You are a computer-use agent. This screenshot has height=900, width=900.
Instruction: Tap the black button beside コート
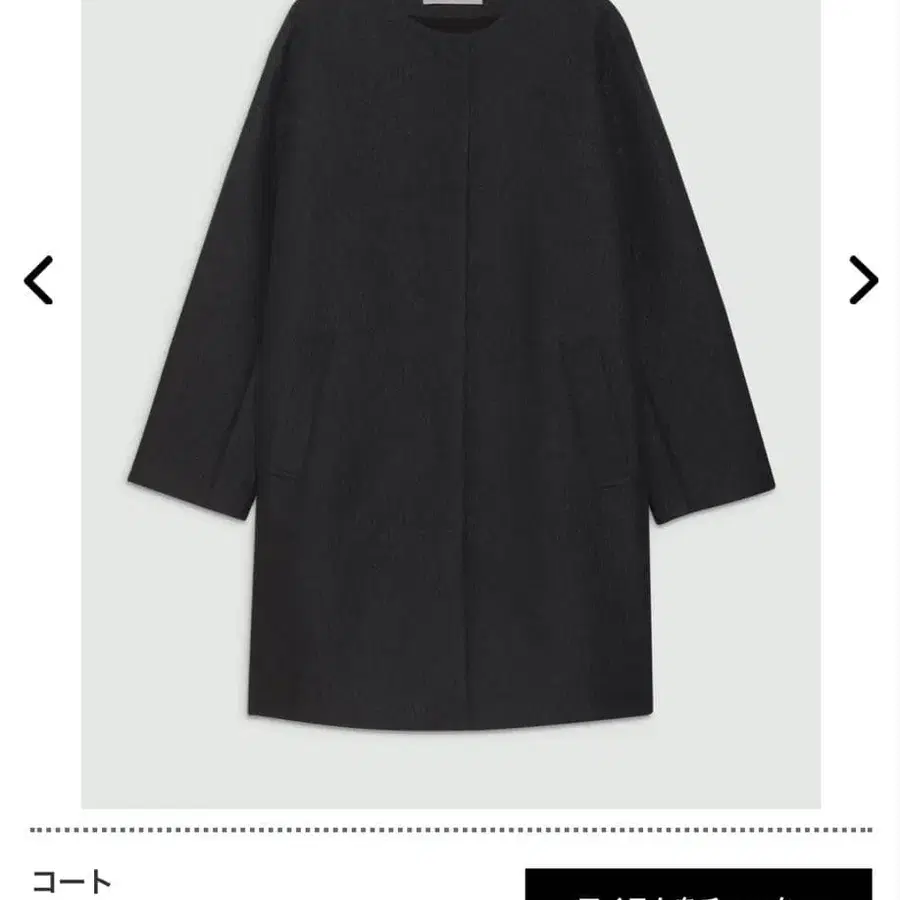[x=697, y=884]
